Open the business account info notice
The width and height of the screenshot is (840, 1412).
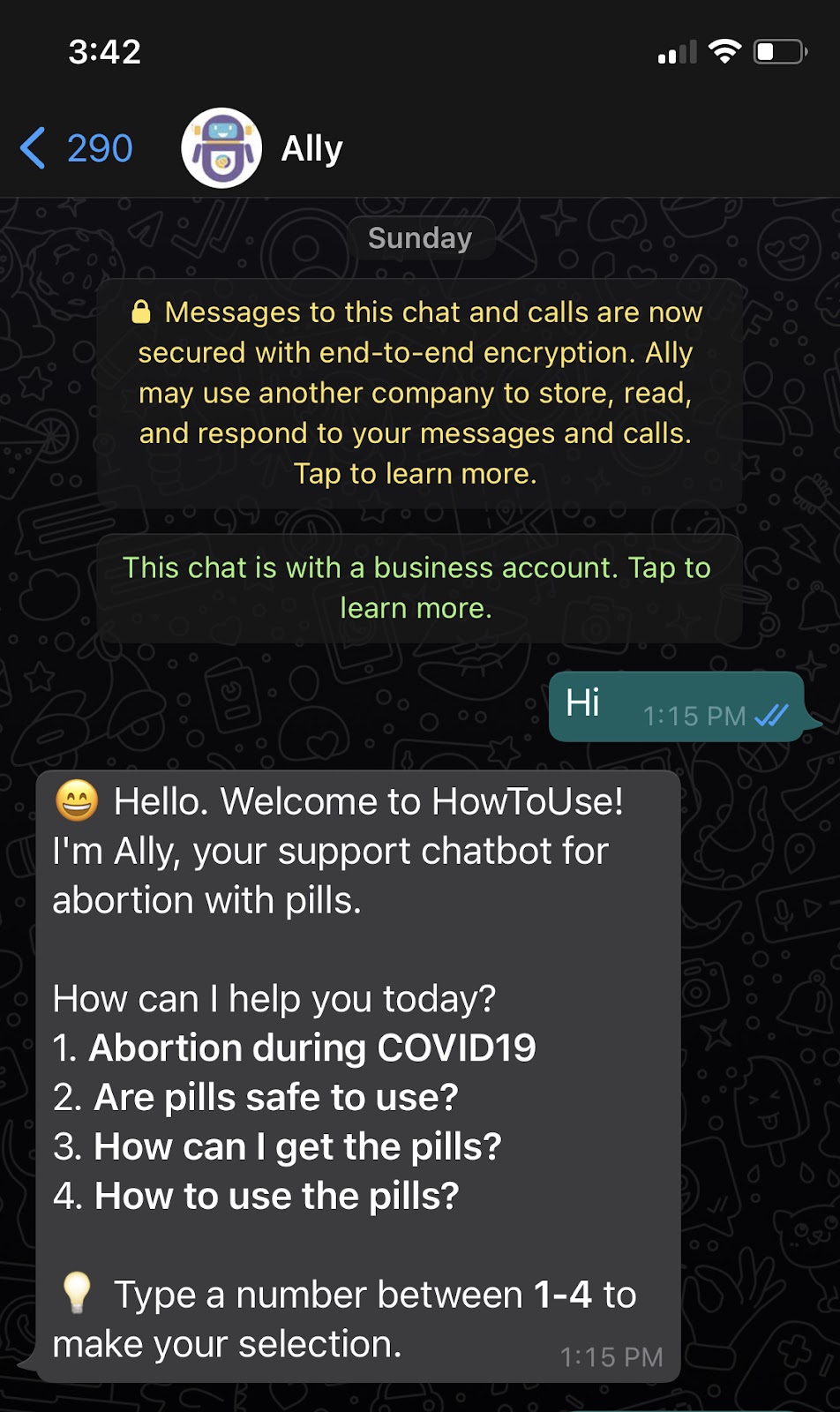[418, 588]
